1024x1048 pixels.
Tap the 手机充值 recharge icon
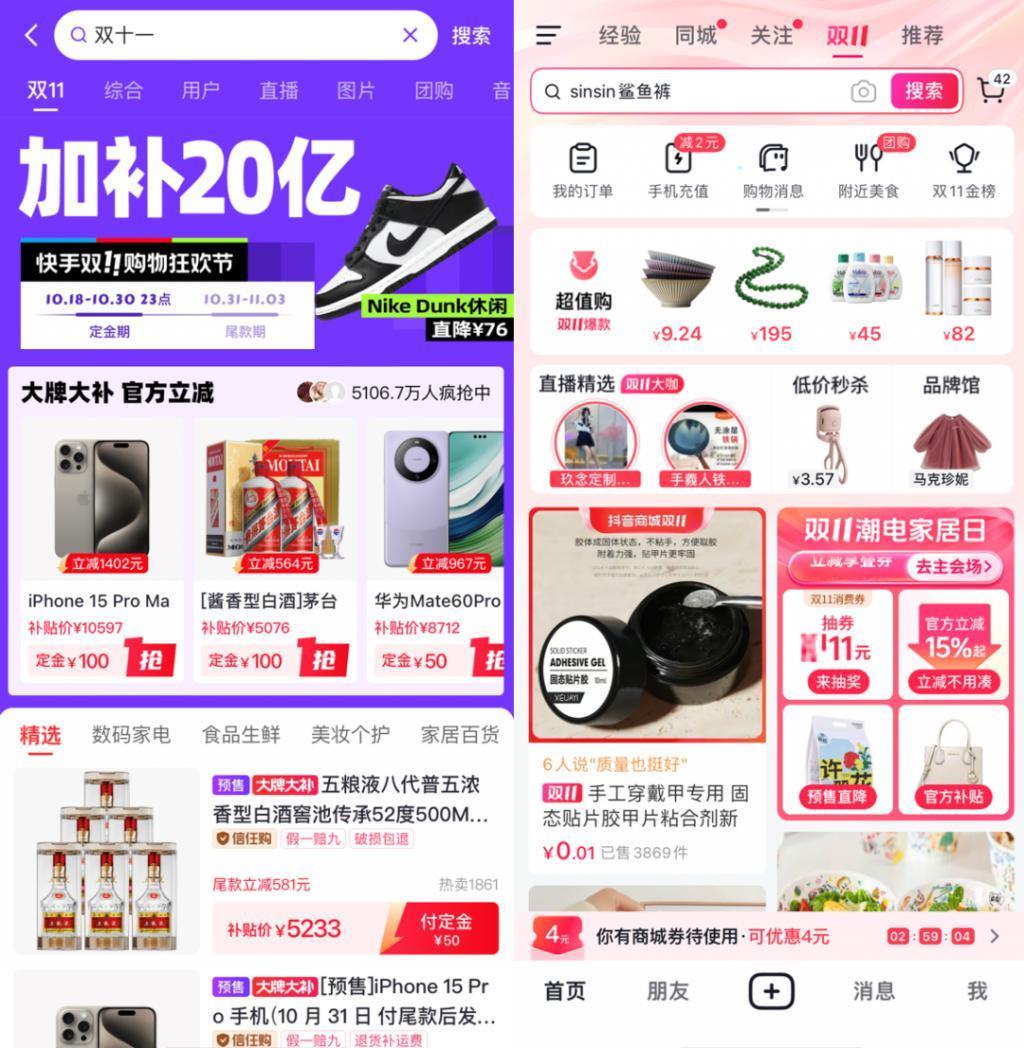[x=678, y=168]
